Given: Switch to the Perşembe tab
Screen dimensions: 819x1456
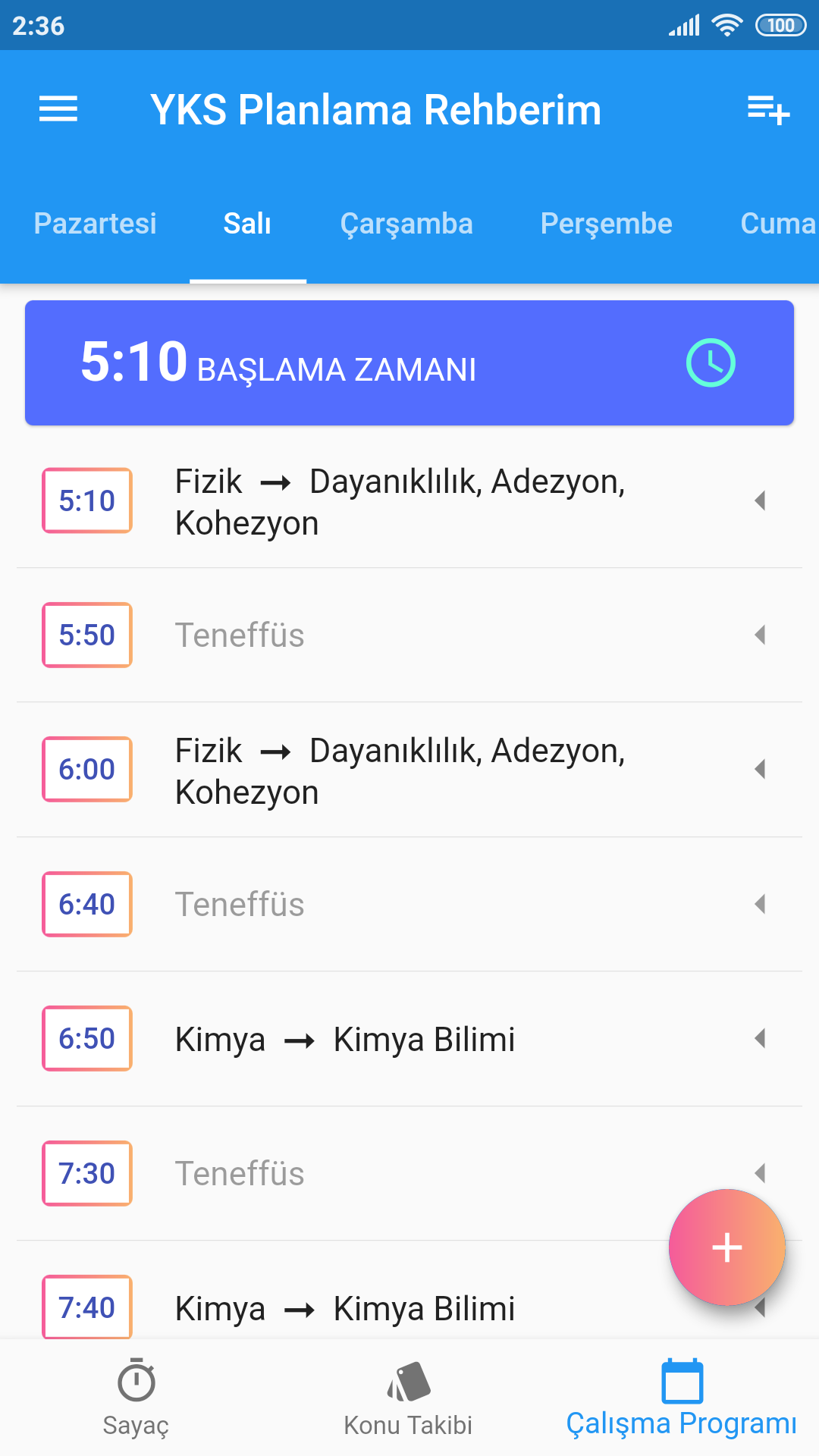Looking at the screenshot, I should click(606, 224).
